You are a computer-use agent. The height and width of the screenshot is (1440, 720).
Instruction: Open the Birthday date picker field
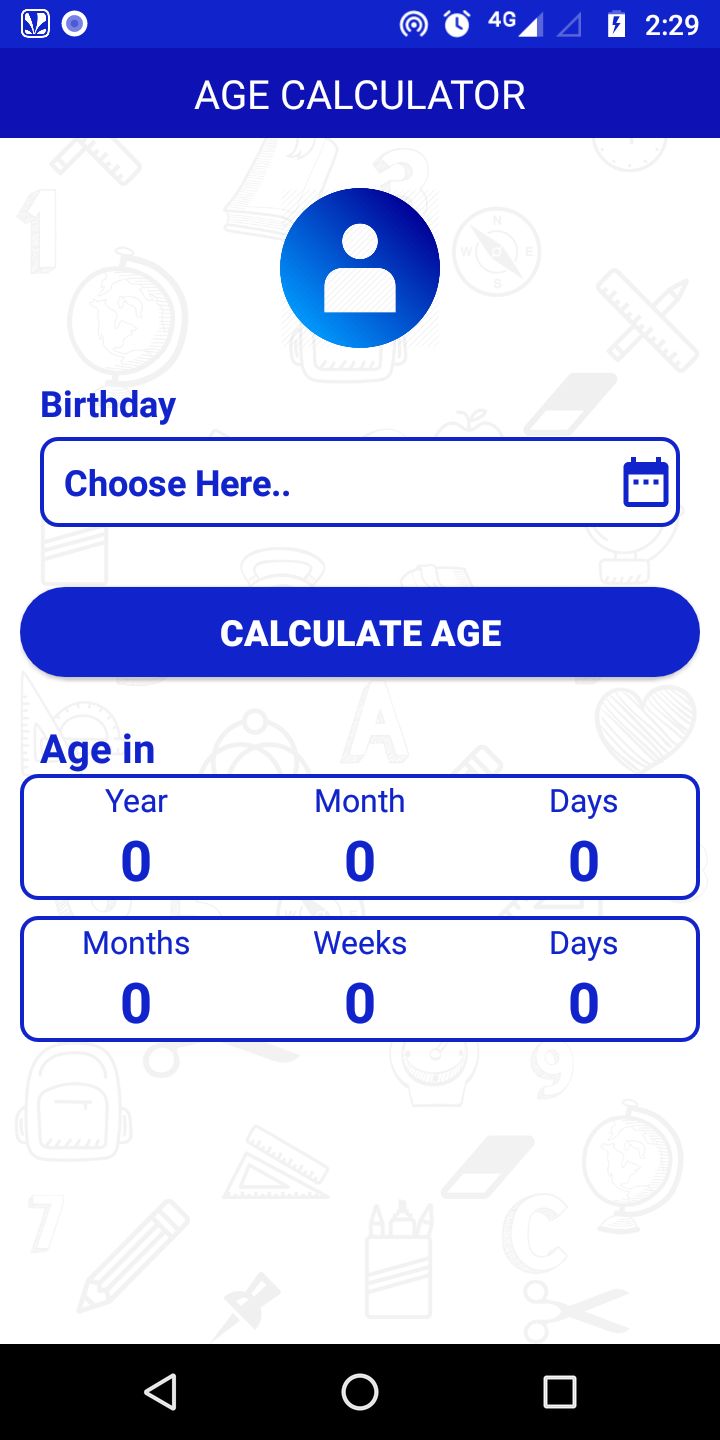(x=360, y=482)
